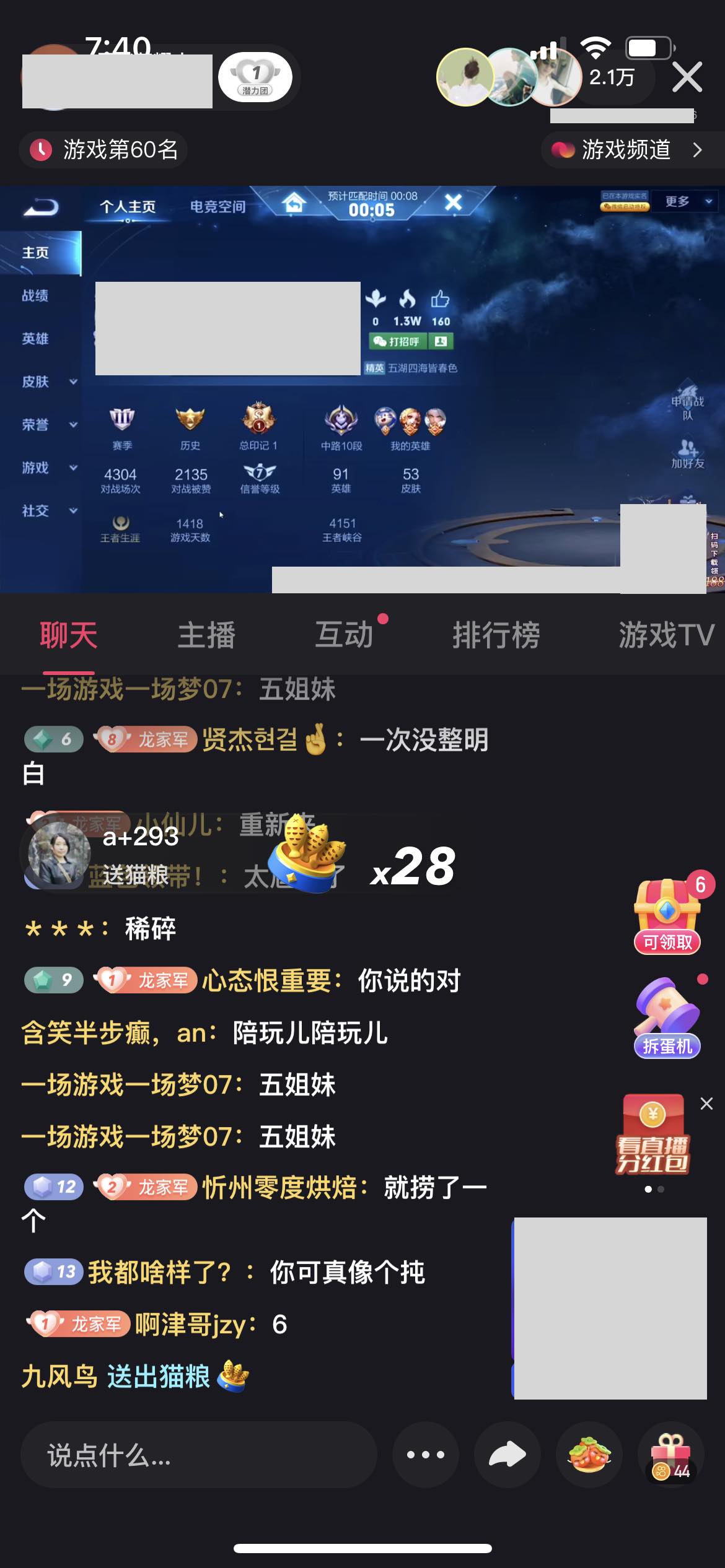Tap the 说点什么 chat input
Screen dimensions: 725x1568
pyautogui.click(x=198, y=1455)
